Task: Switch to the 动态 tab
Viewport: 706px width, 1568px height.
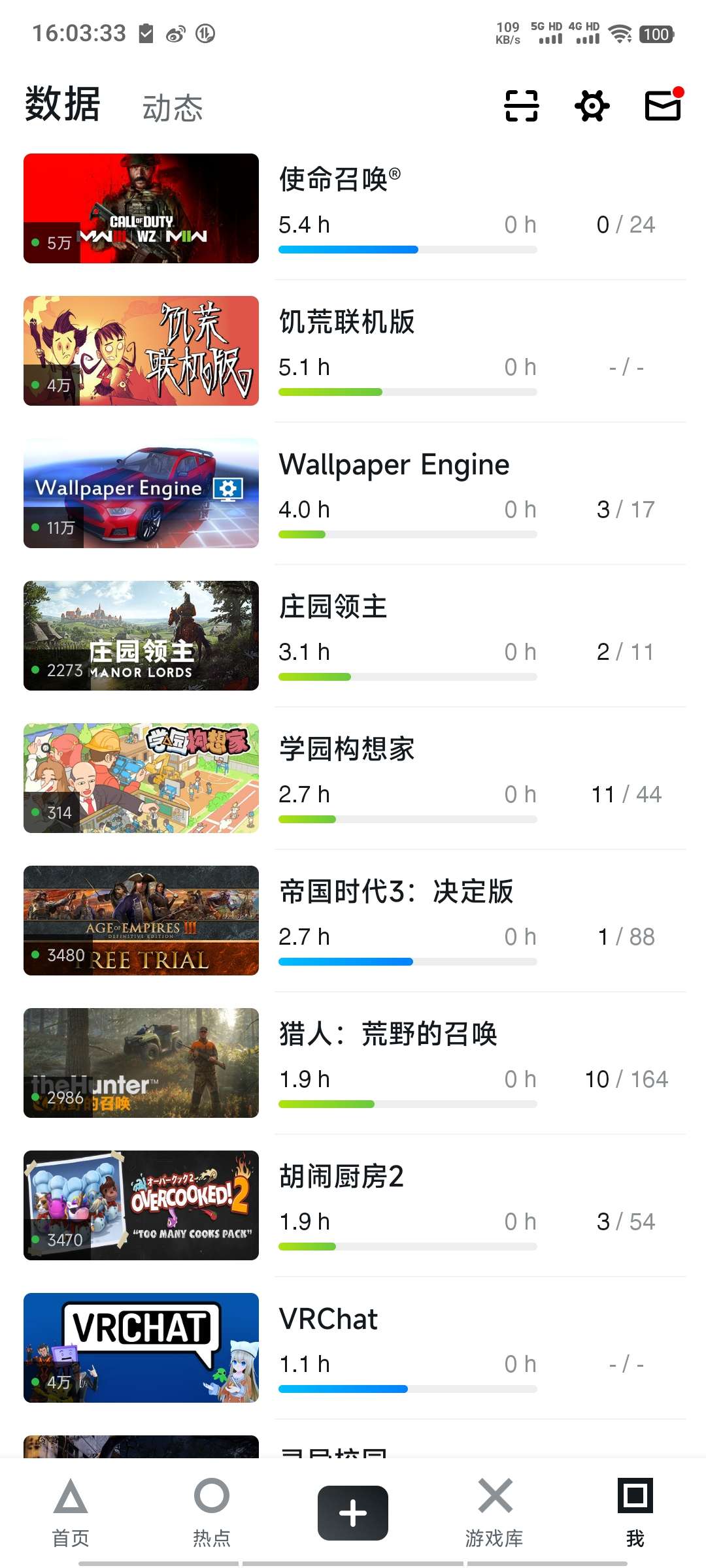Action: (173, 108)
